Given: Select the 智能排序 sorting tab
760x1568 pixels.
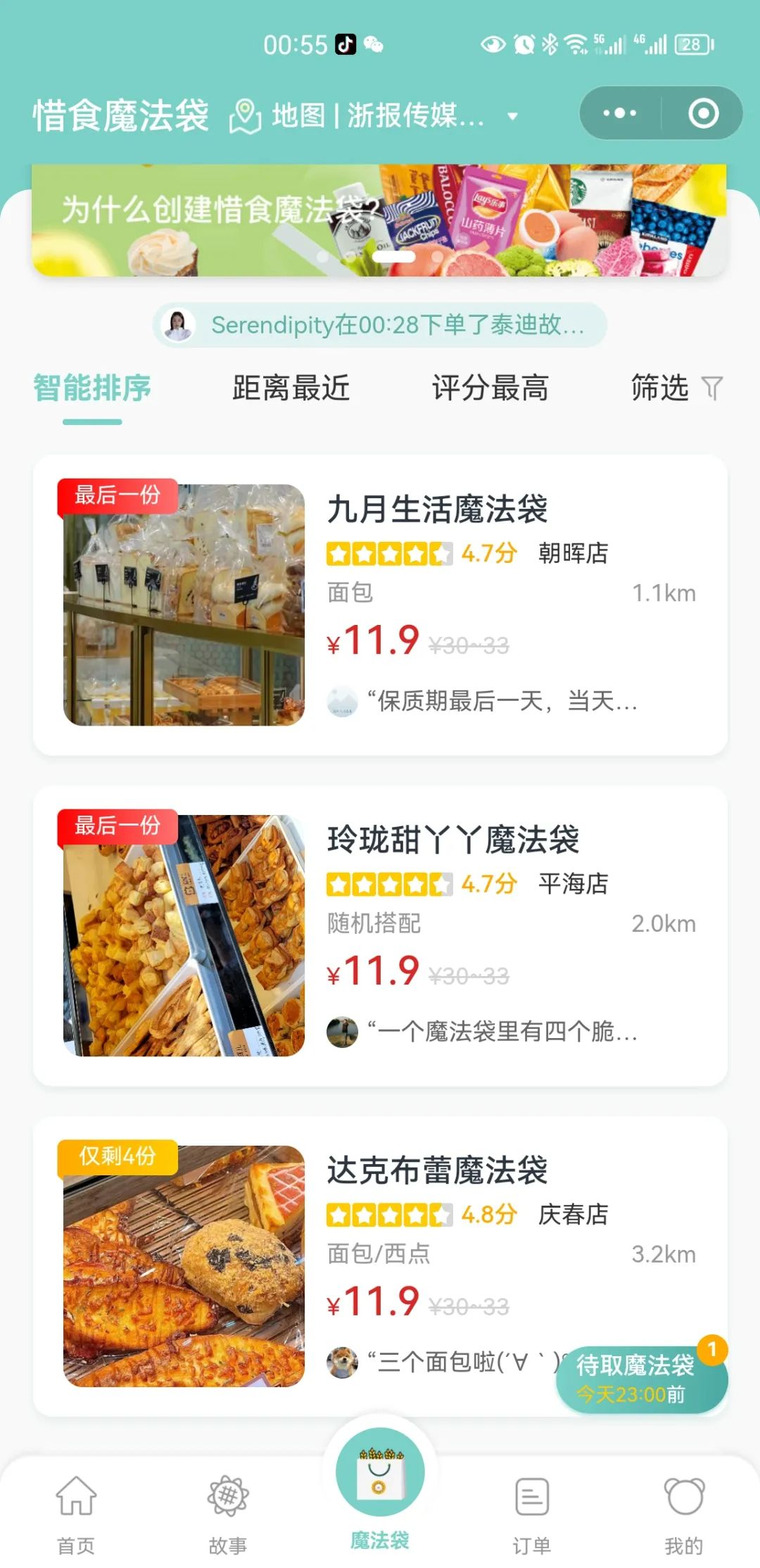Looking at the screenshot, I should [92, 388].
